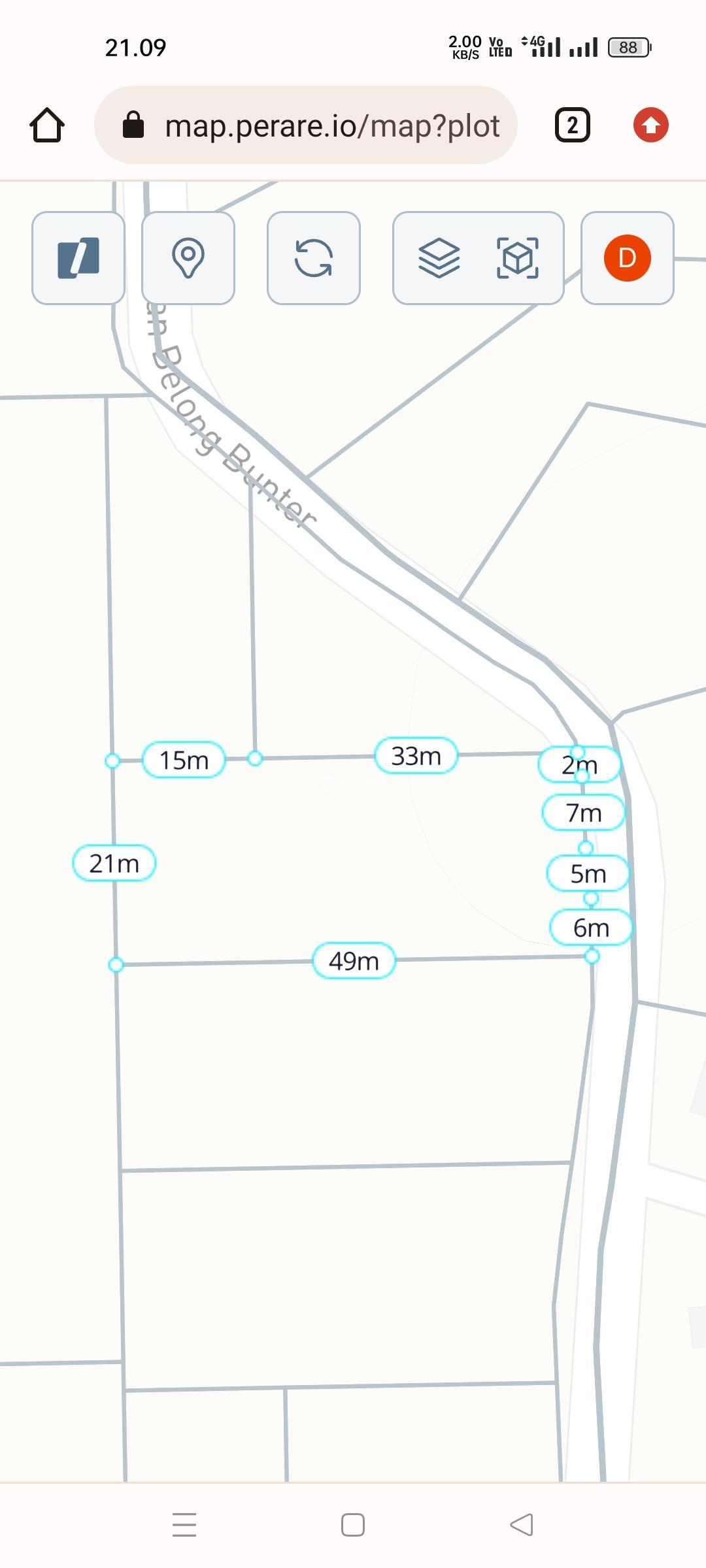The height and width of the screenshot is (1568, 706).
Task: Tap the 3D cube view icon
Action: click(518, 258)
